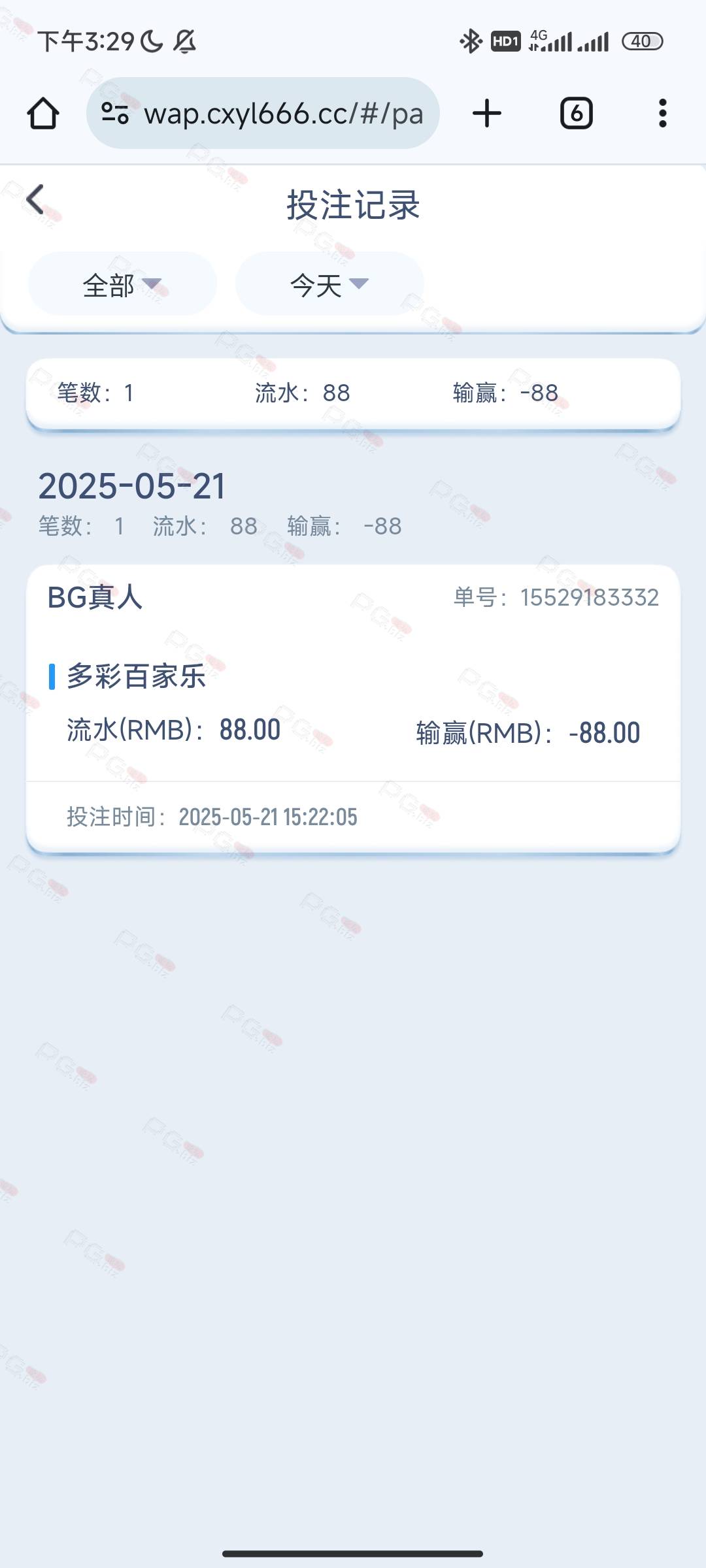View the 6 open tabs

pos(577,114)
